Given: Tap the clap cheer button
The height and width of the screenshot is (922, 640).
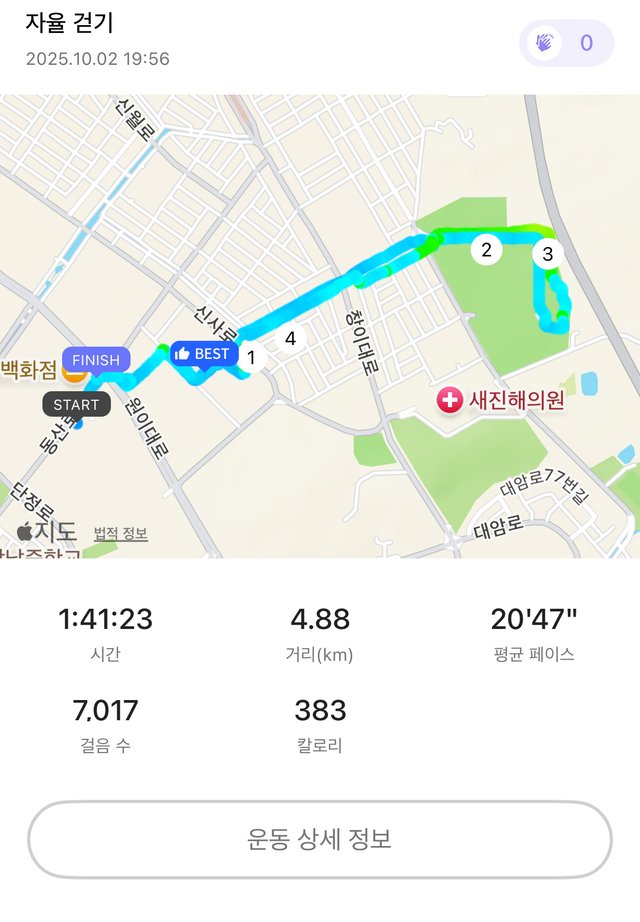Looking at the screenshot, I should (565, 43).
